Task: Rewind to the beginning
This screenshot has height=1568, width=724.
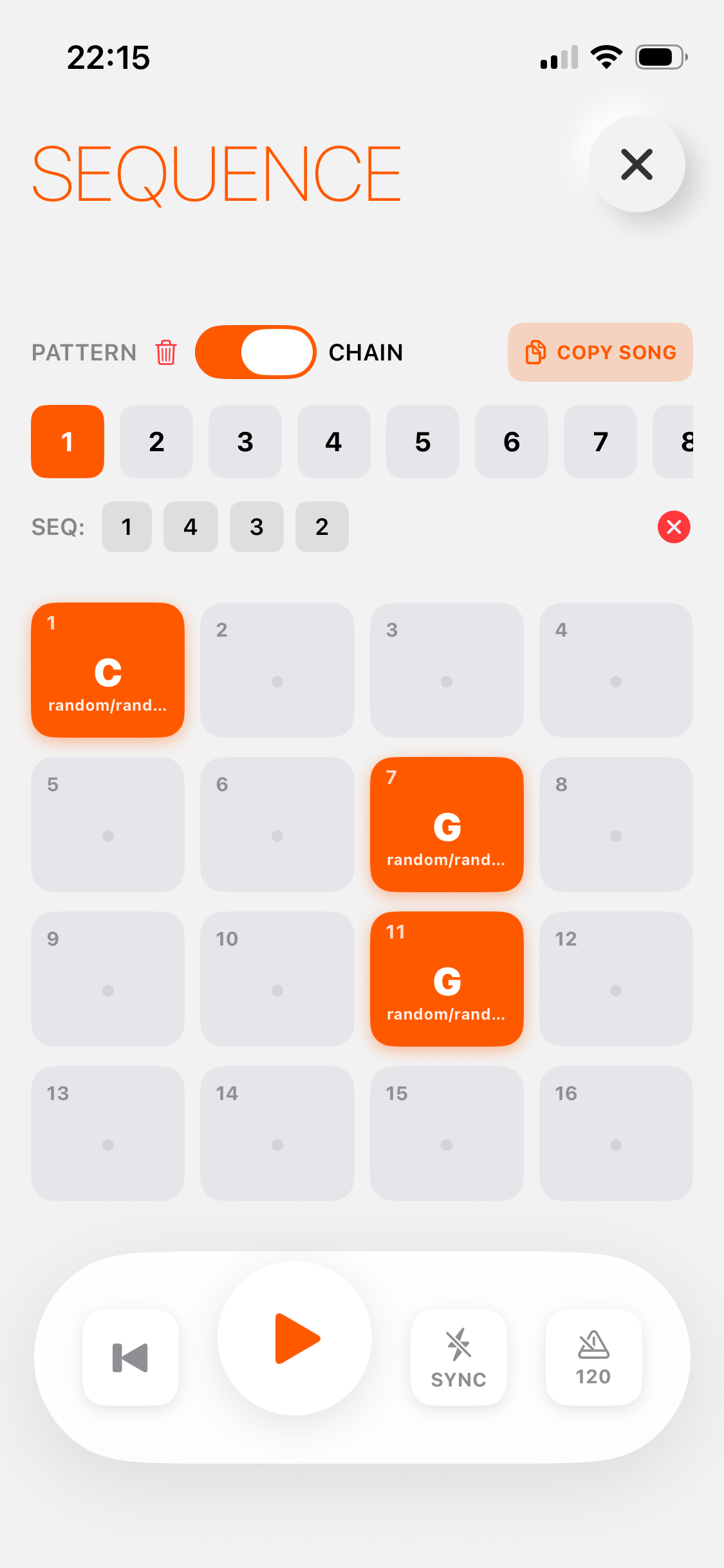Action: click(131, 1358)
